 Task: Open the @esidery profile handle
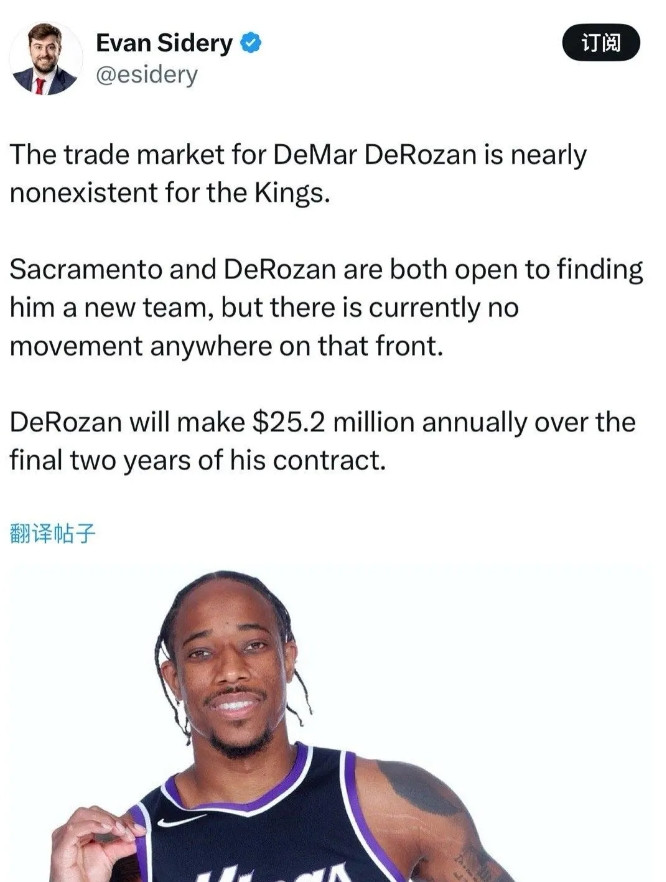point(147,75)
